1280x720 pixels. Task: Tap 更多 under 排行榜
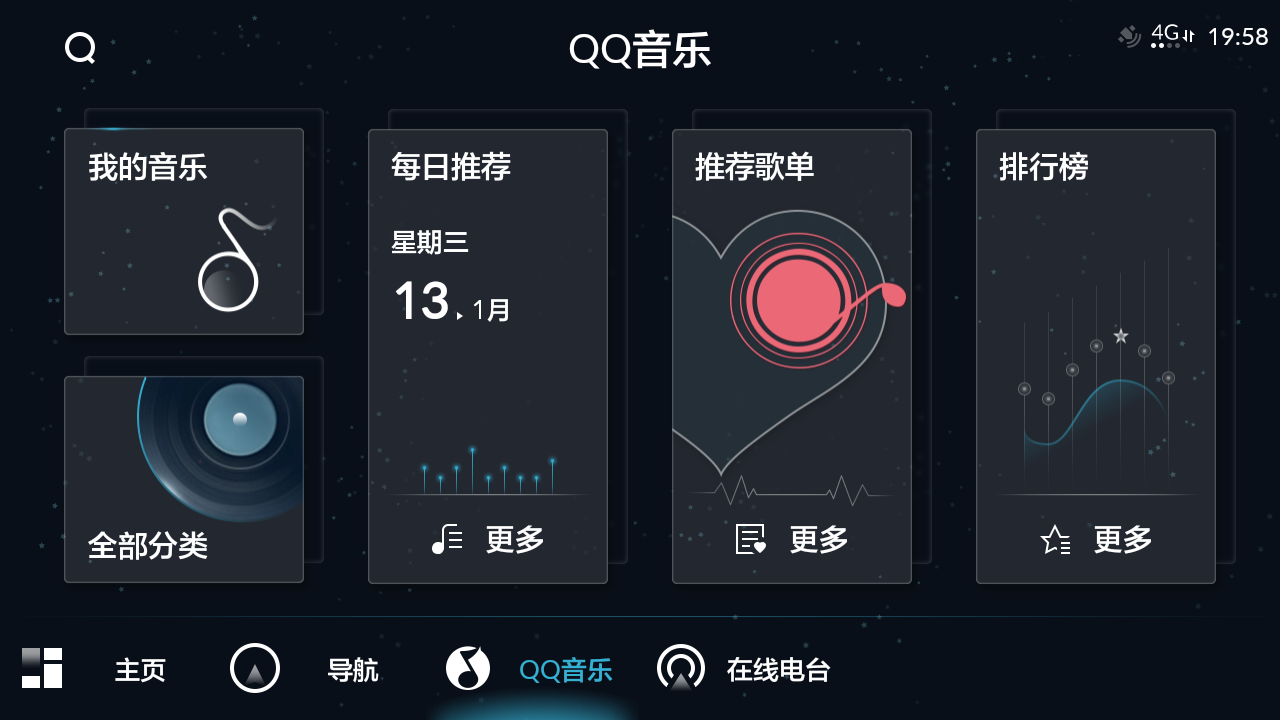(1097, 540)
